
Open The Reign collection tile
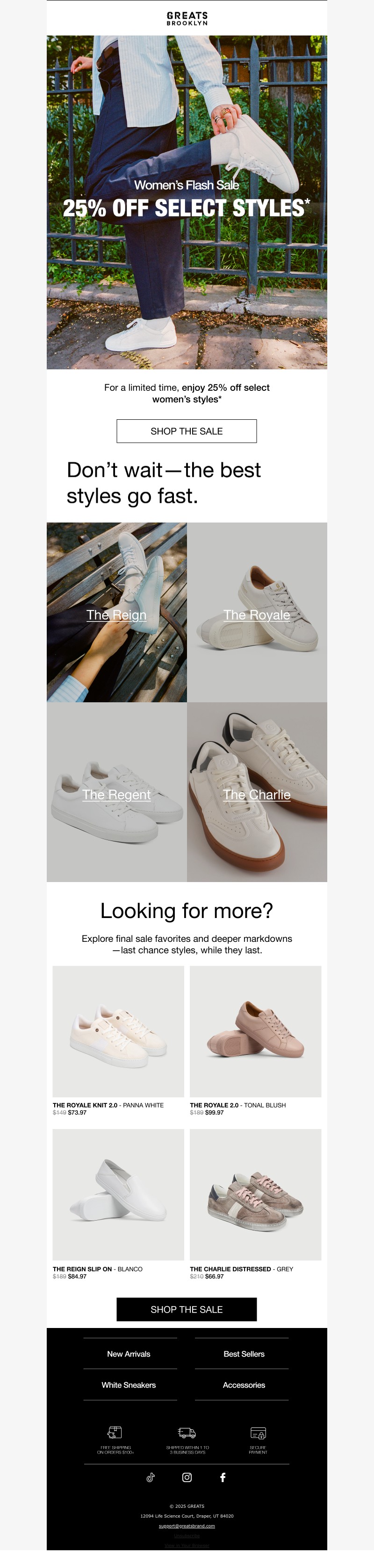pos(116,614)
